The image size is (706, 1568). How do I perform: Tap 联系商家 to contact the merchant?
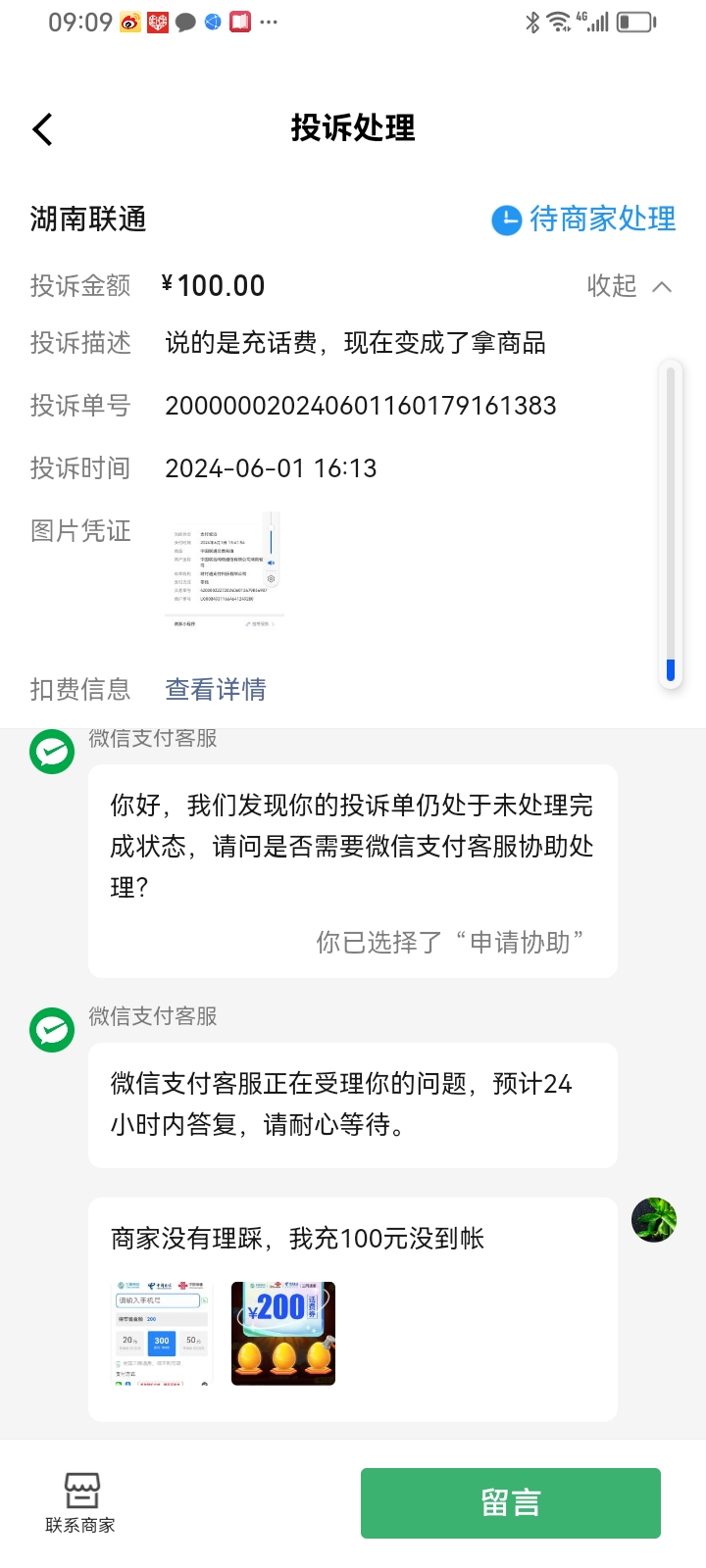pyautogui.click(x=80, y=1502)
